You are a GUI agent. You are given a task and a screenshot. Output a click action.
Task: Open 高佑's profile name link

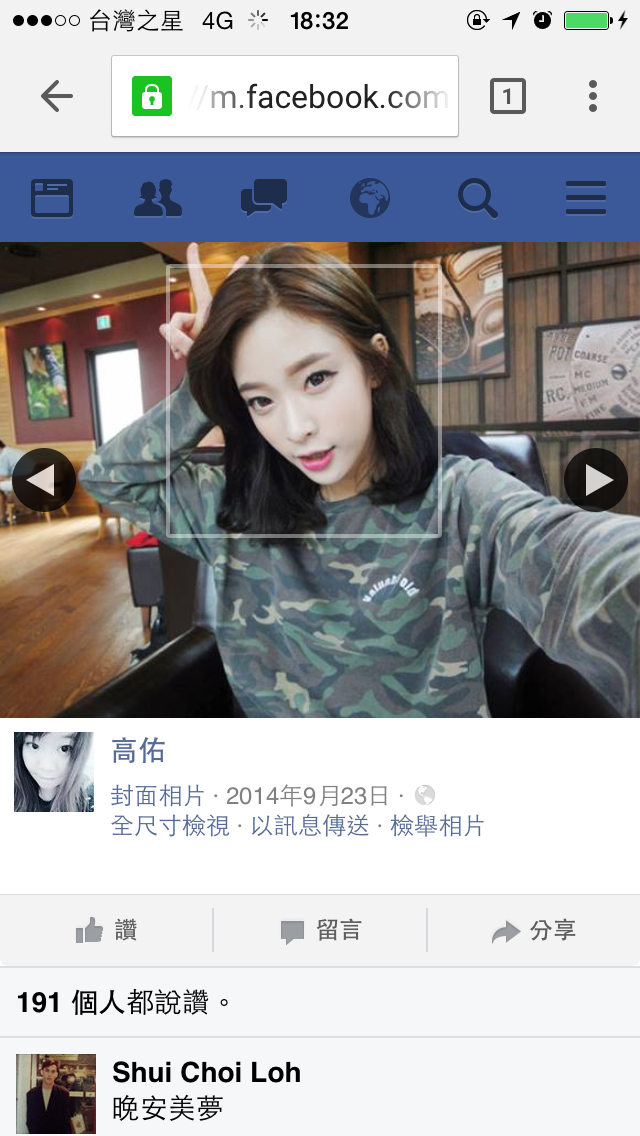(x=138, y=751)
